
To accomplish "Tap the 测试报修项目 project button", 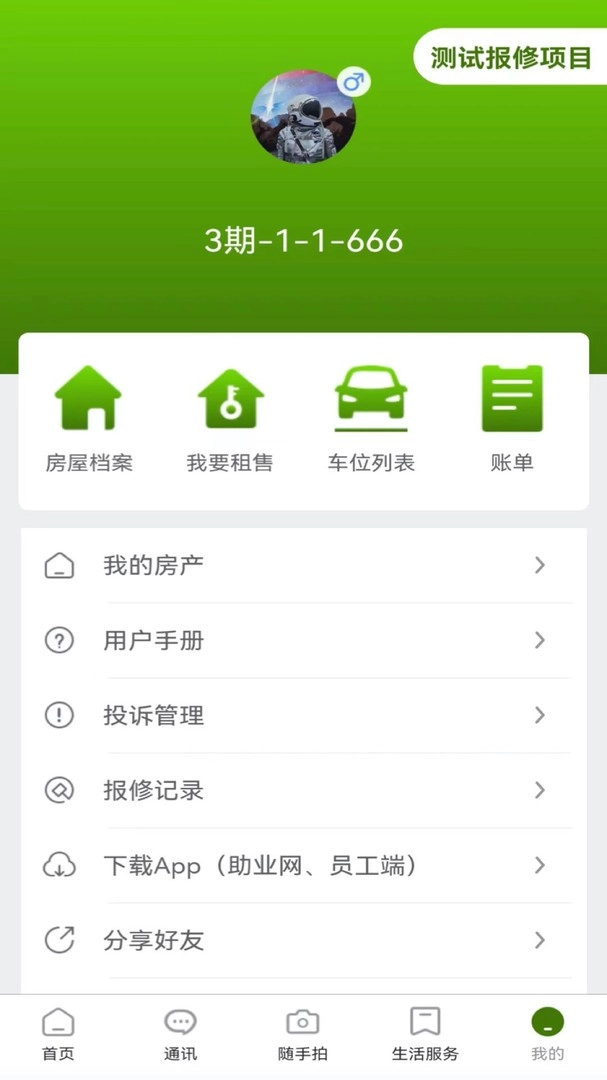I will (511, 57).
